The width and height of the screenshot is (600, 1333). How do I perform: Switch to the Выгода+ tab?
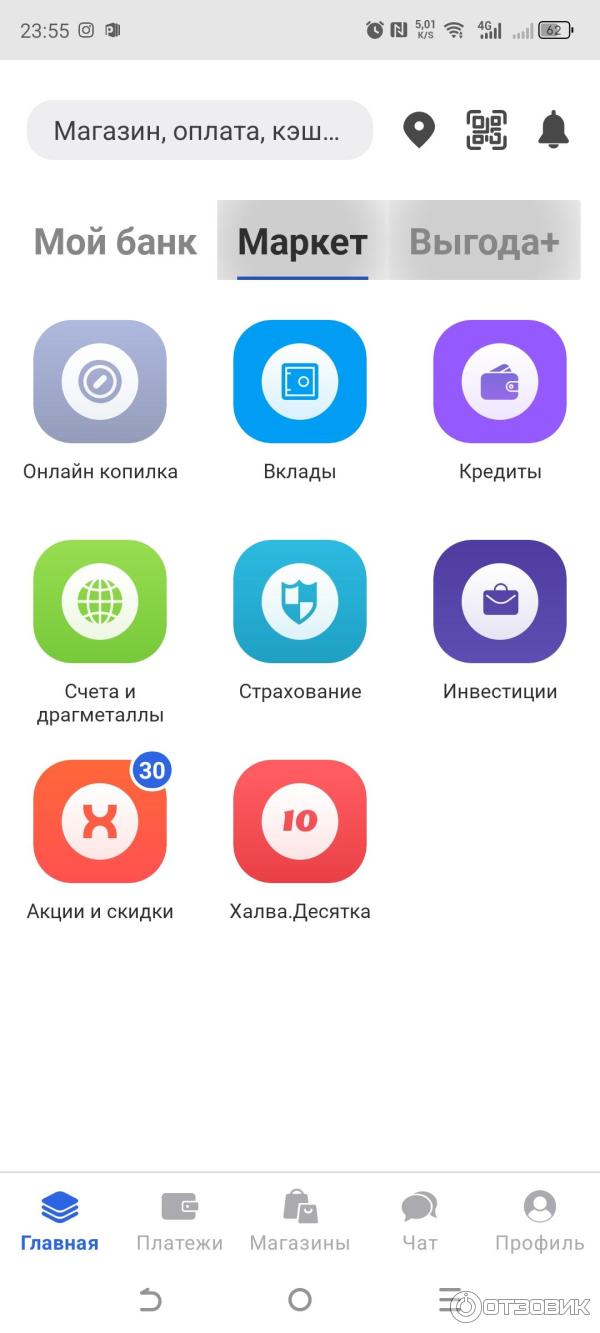[484, 241]
